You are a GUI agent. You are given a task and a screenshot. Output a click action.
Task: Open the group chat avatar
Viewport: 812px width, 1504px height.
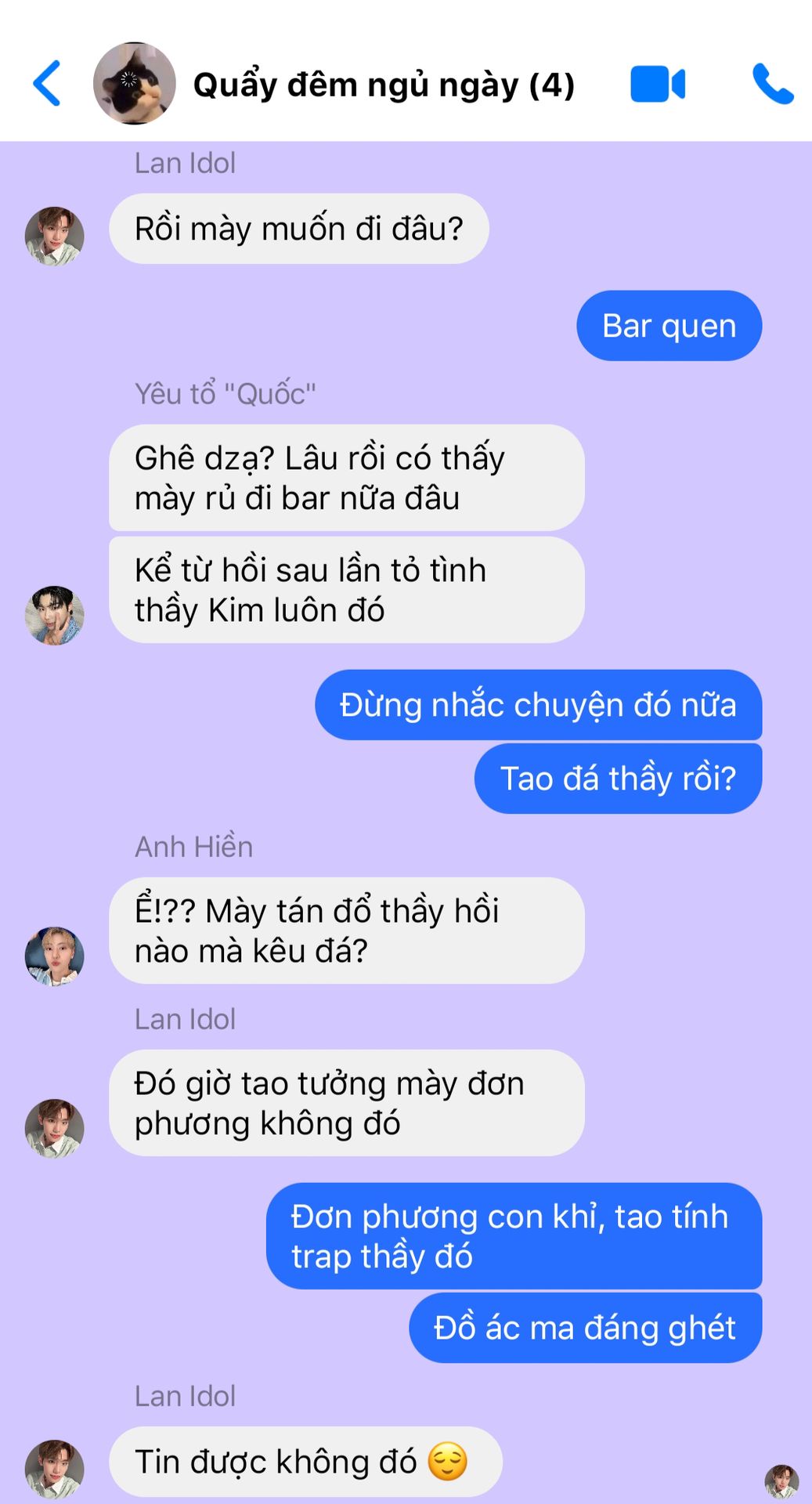[134, 83]
